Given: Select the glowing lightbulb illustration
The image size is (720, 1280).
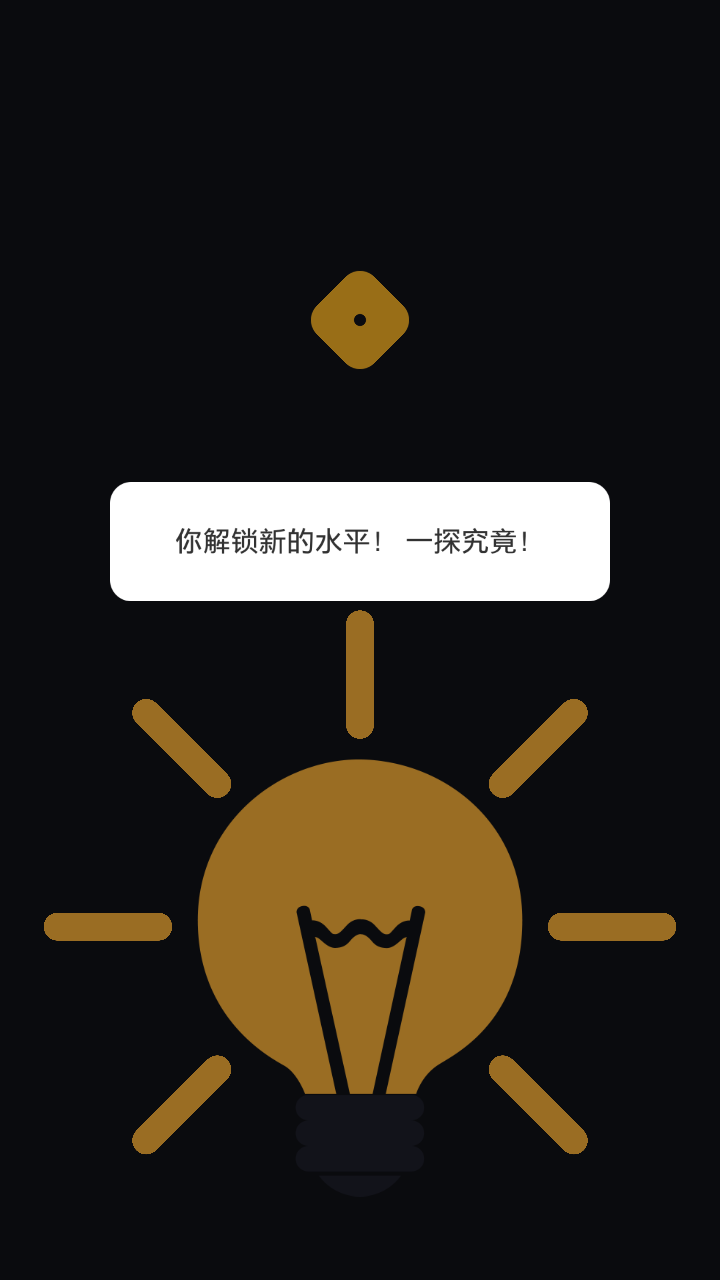Looking at the screenshot, I should click(360, 920).
